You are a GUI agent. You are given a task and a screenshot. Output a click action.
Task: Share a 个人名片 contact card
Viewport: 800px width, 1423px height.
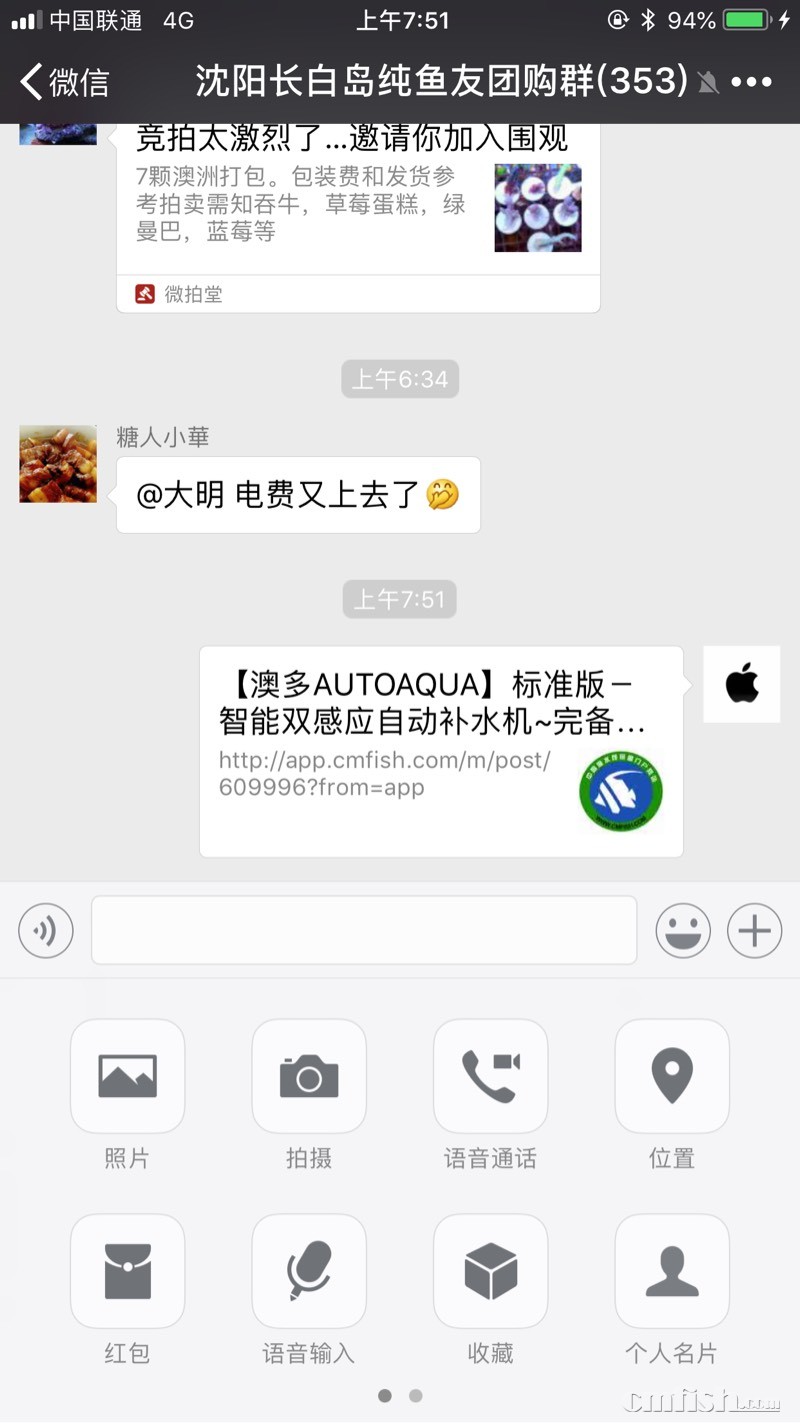[672, 1271]
